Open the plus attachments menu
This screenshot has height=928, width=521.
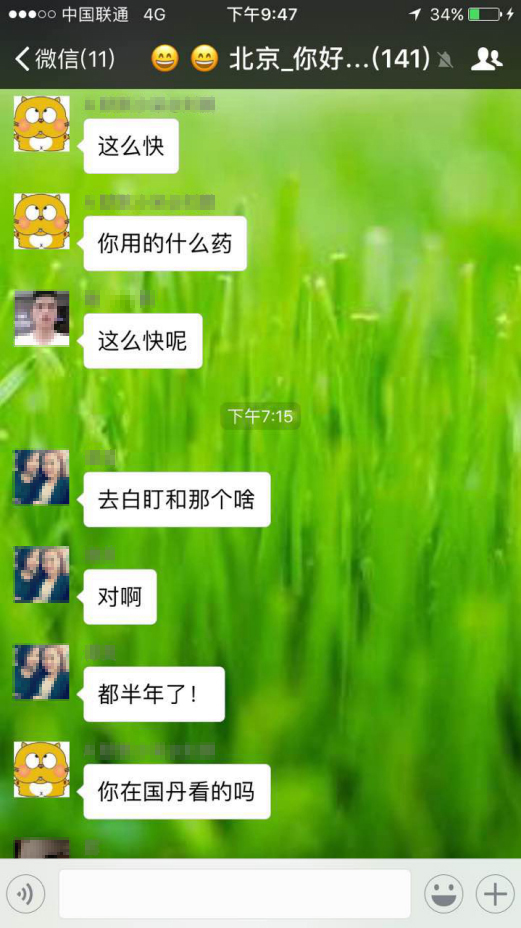click(495, 893)
